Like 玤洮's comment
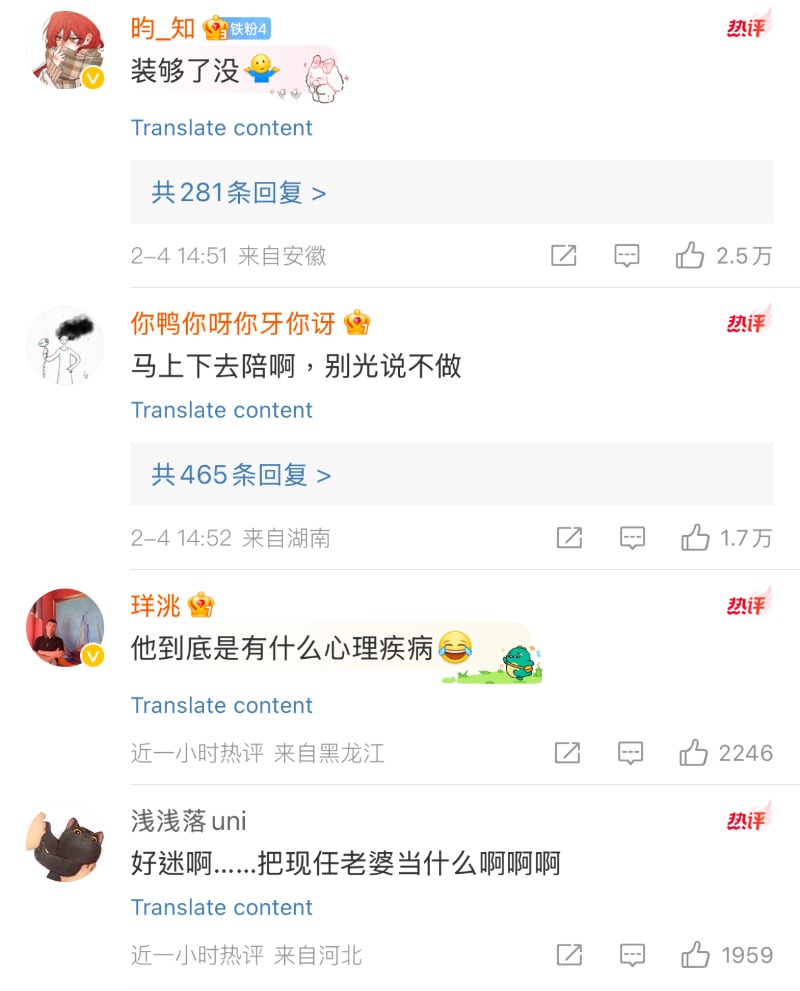 click(694, 753)
